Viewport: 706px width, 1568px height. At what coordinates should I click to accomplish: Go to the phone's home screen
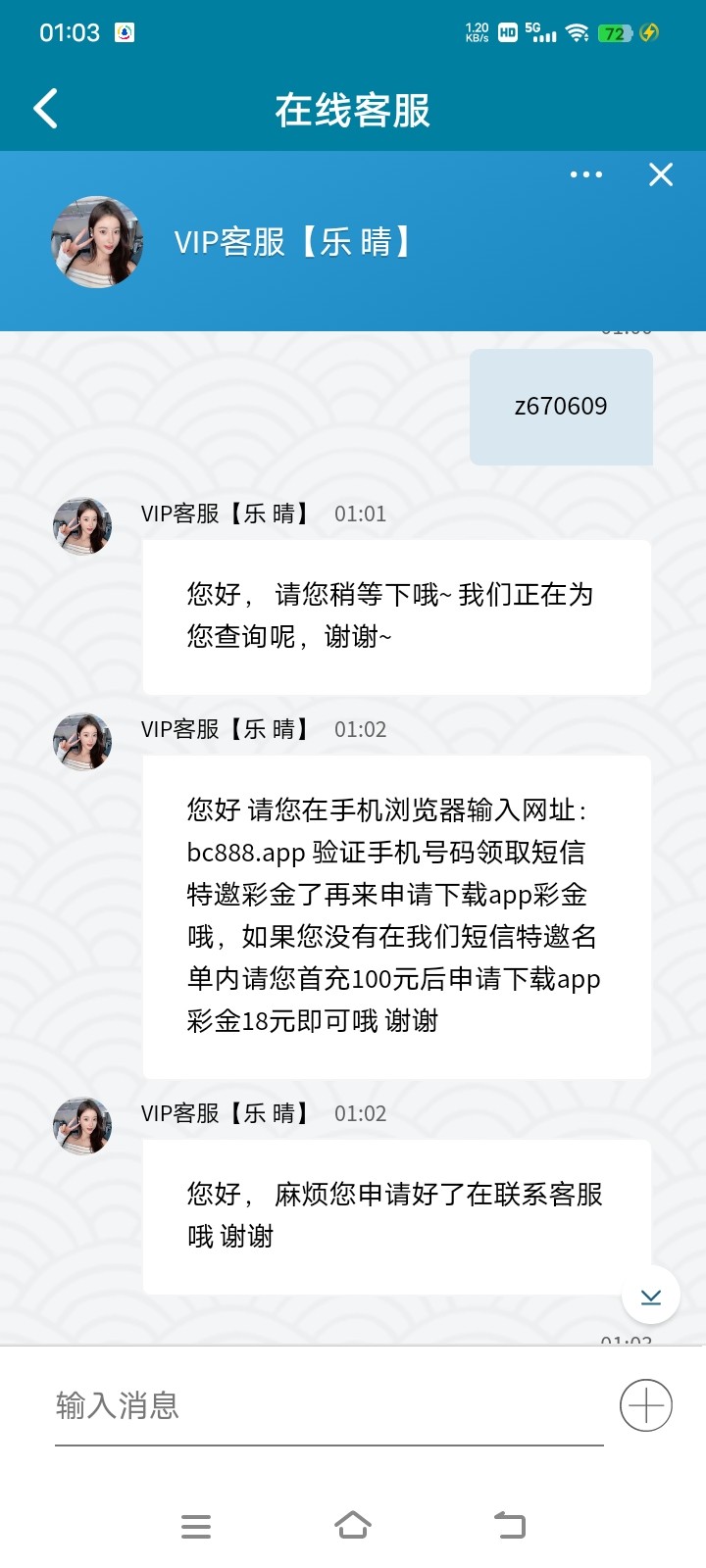[x=353, y=1525]
